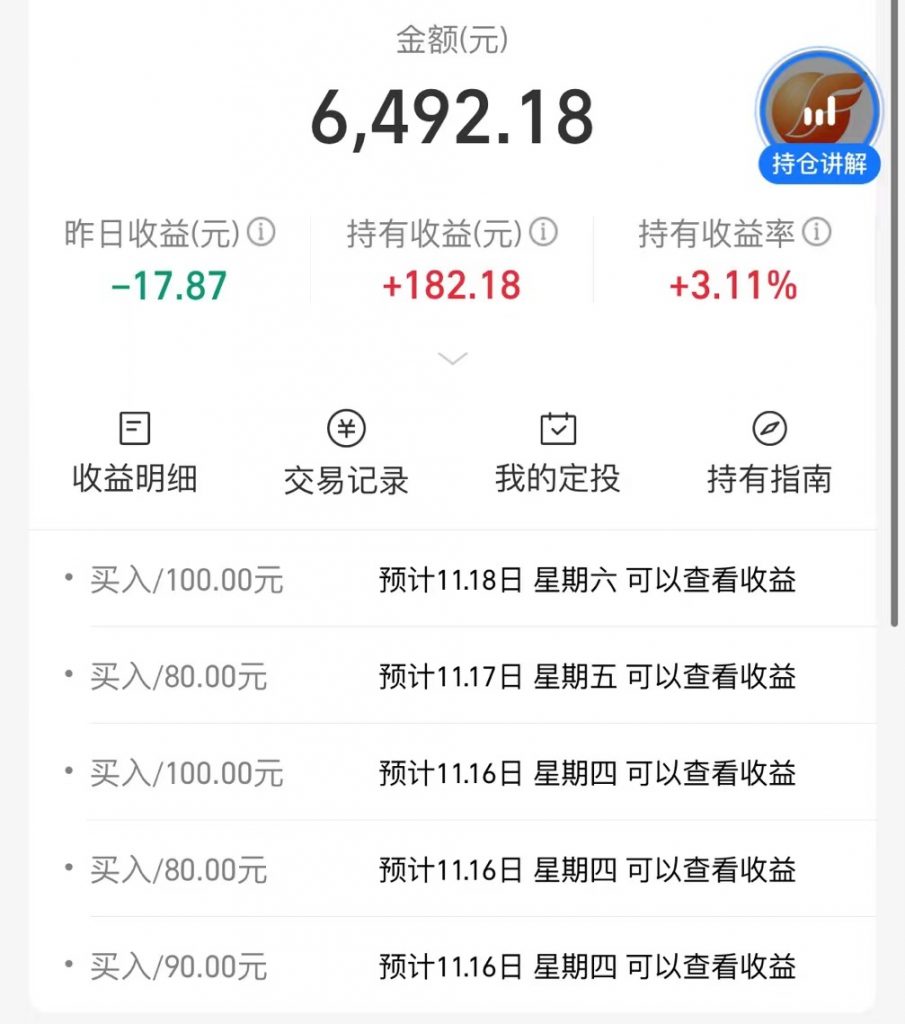
Task: Tap the info icon beside 持有收益率
Action: 817,234
